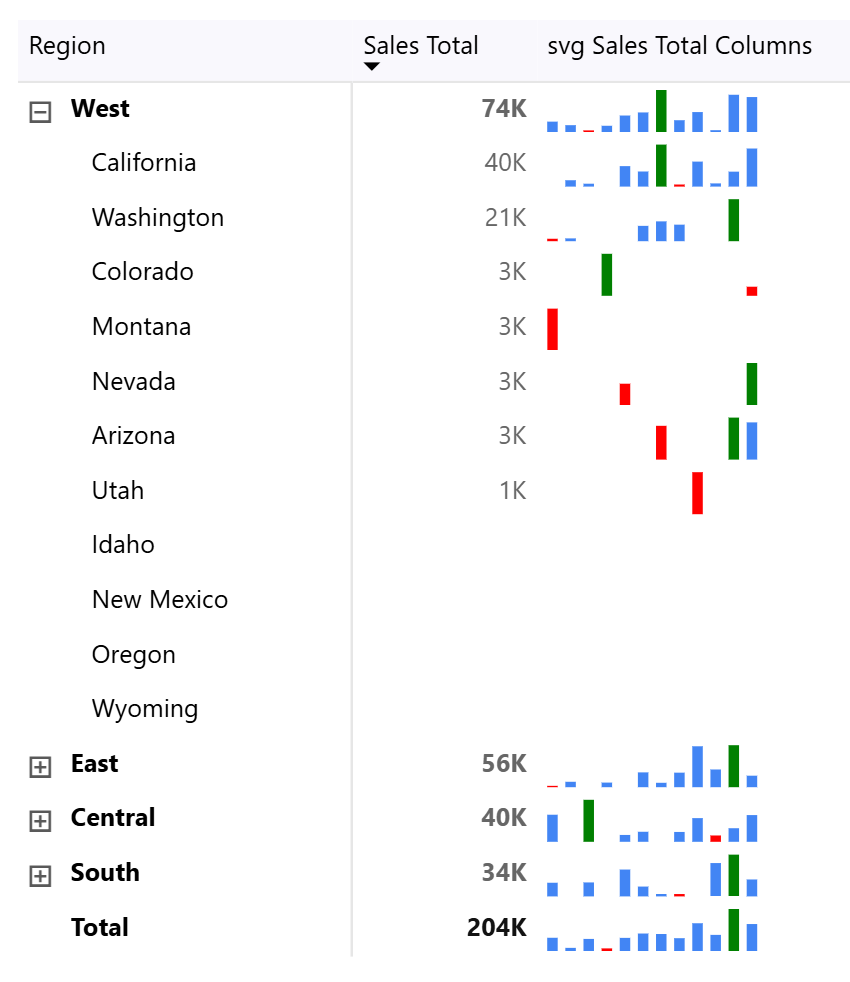Sort by the Region column header
The image size is (850, 982).
(x=67, y=46)
